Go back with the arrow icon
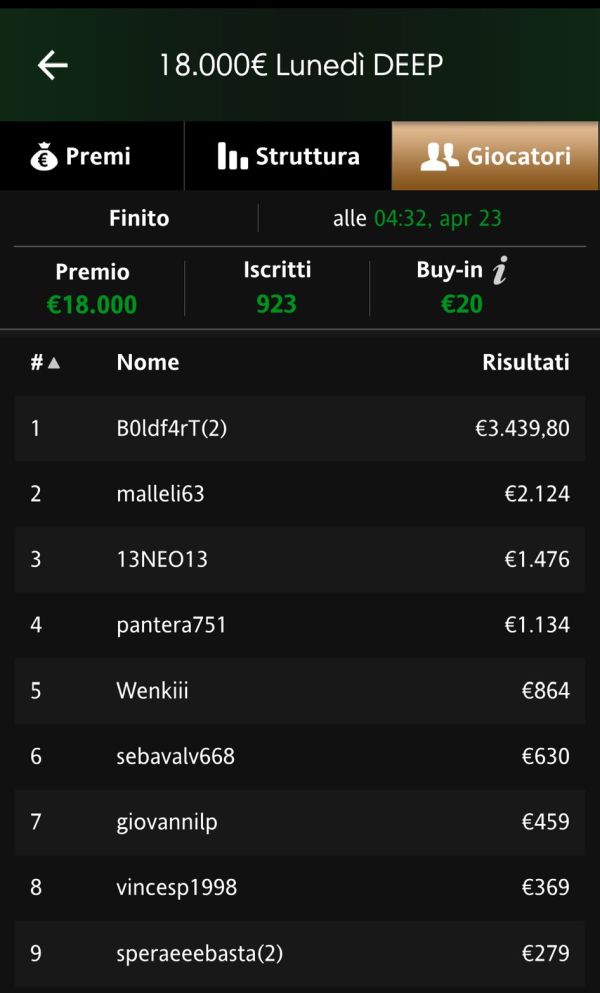The width and height of the screenshot is (600, 993). (53, 65)
